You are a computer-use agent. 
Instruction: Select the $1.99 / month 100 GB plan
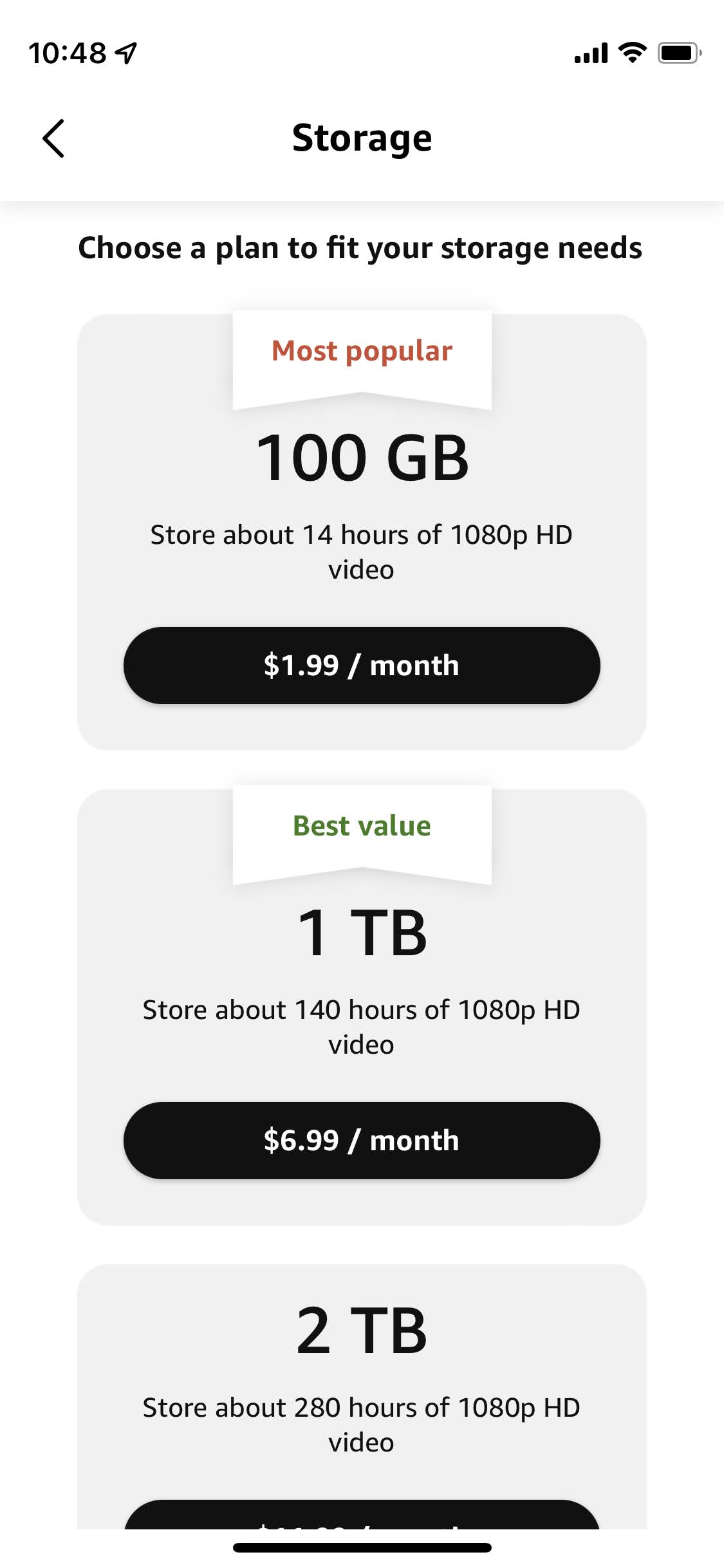362,666
